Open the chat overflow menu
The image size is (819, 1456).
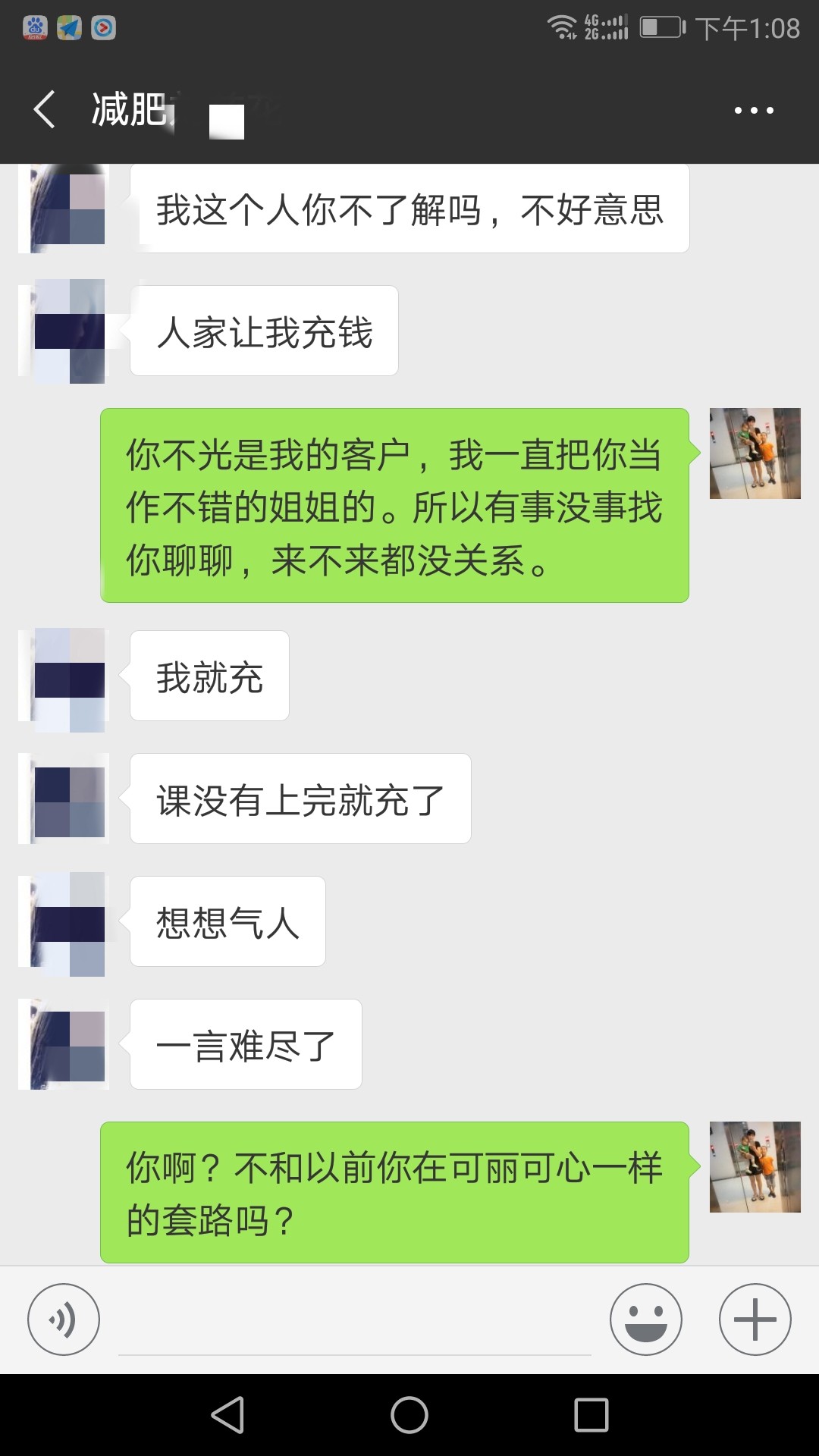click(754, 111)
